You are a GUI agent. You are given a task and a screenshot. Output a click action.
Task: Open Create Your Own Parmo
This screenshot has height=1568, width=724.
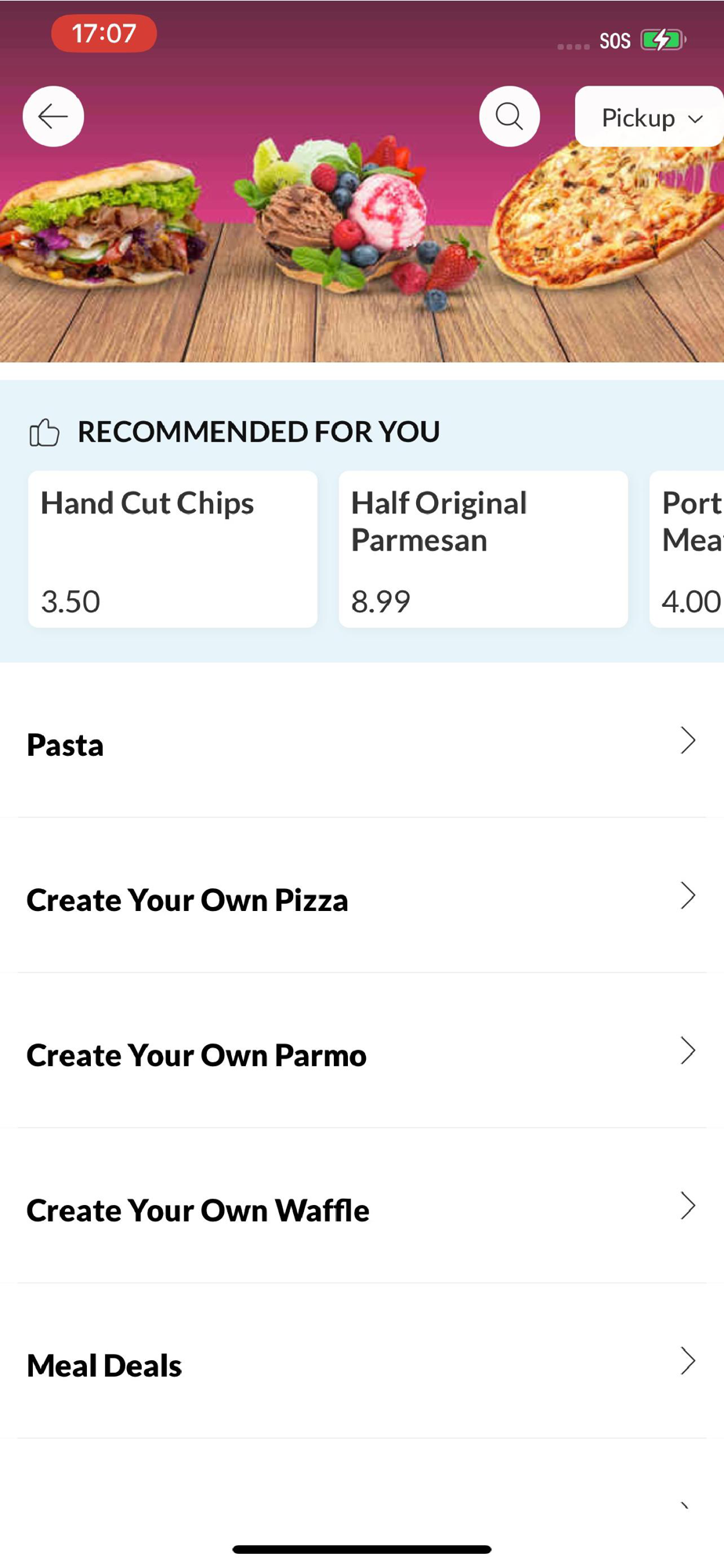click(362, 1051)
